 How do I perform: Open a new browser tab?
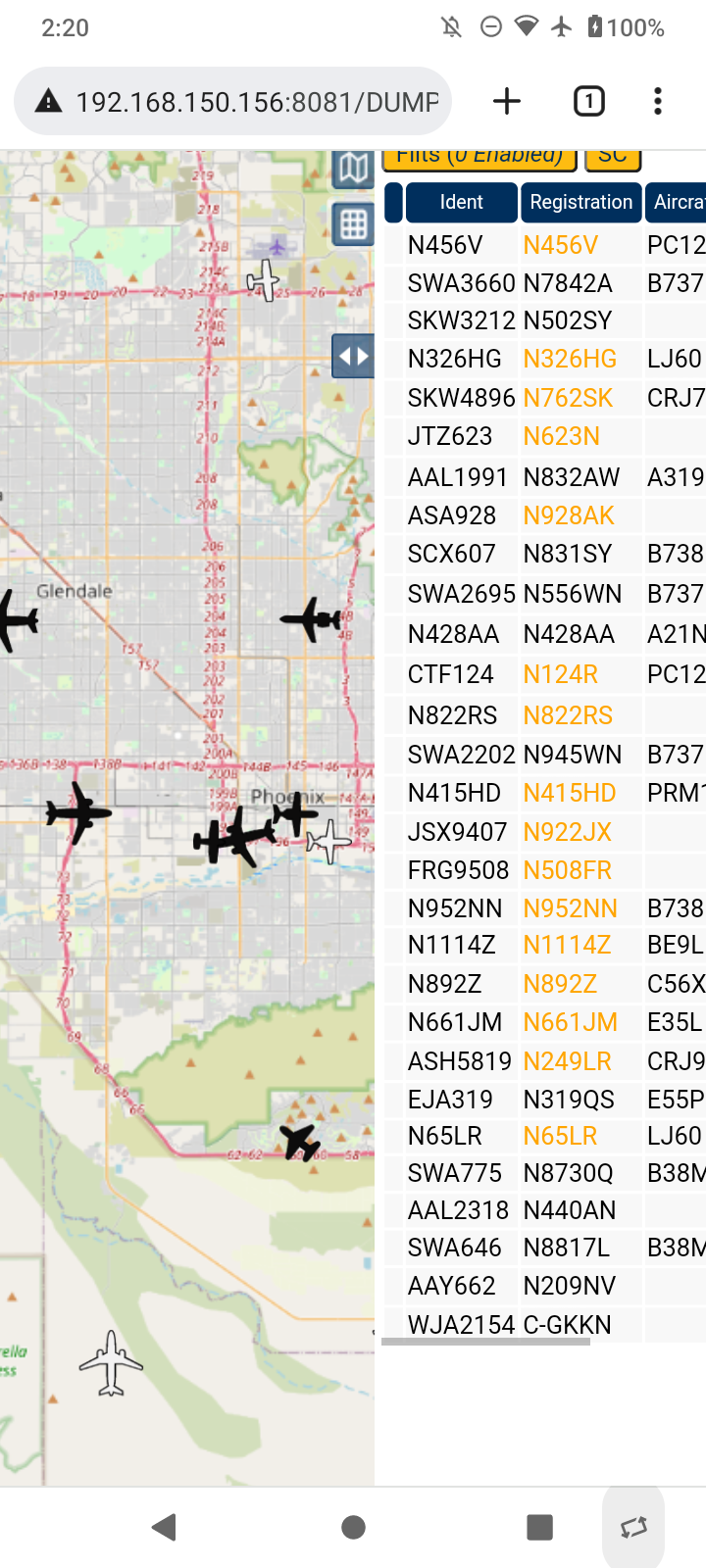tap(507, 101)
